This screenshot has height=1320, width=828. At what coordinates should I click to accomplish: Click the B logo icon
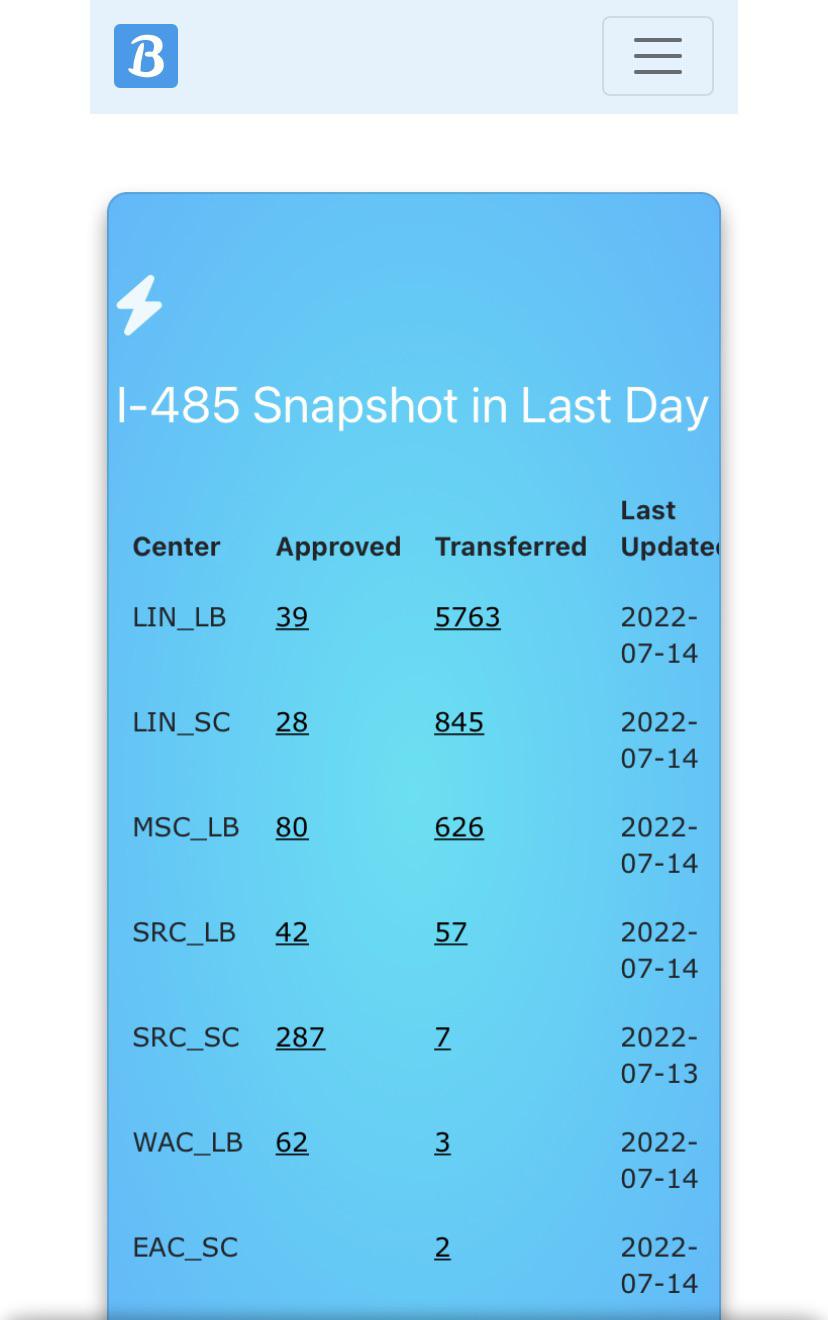pos(145,56)
